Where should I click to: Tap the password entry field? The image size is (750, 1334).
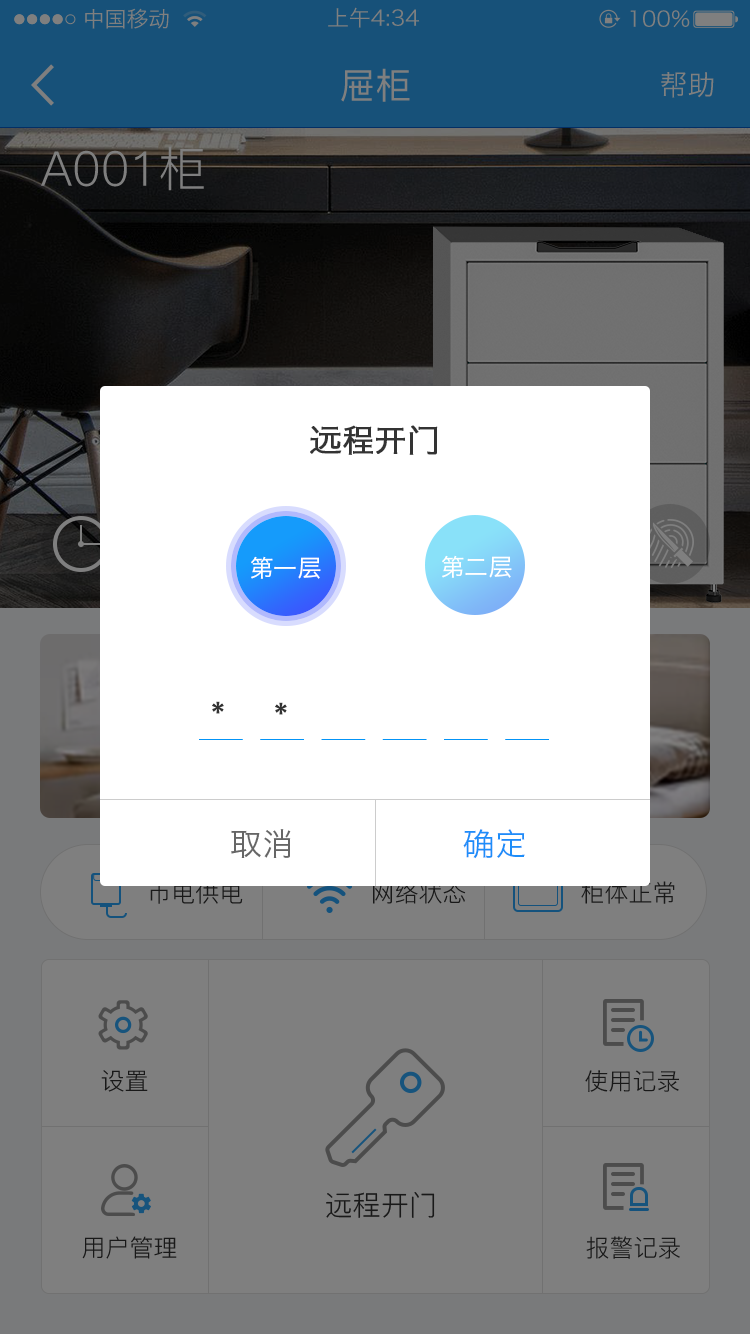(374, 718)
